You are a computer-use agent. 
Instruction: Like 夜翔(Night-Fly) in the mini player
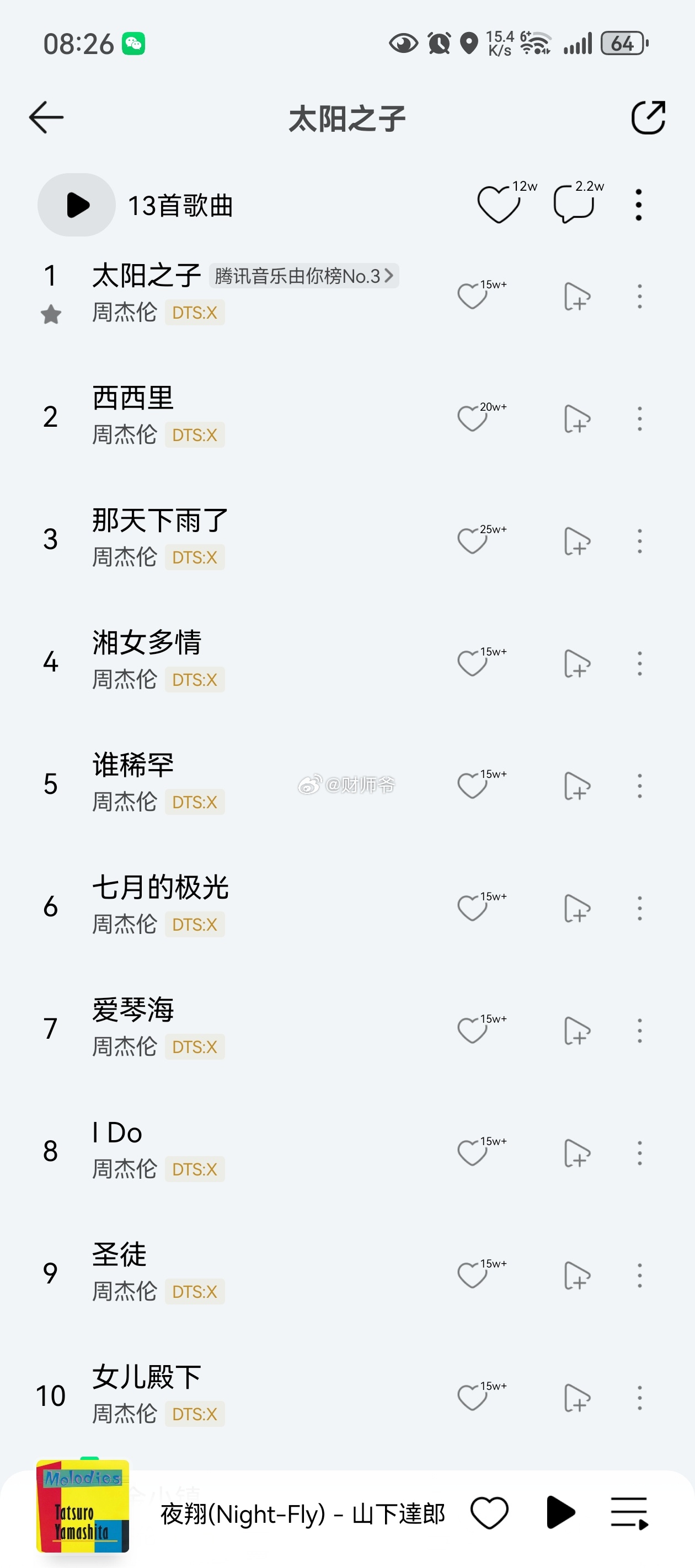coord(489,1513)
